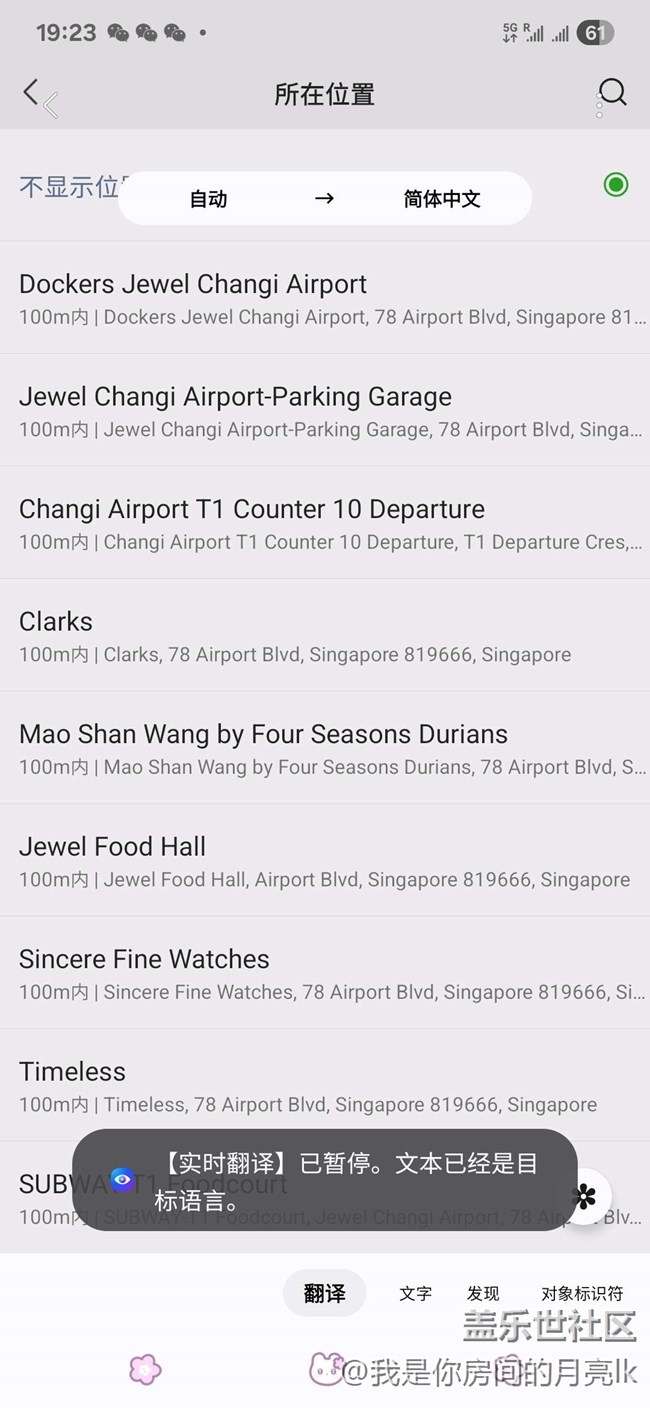Tap the floating flower assistant button
Screen dimensions: 650x1408
pos(585,1196)
